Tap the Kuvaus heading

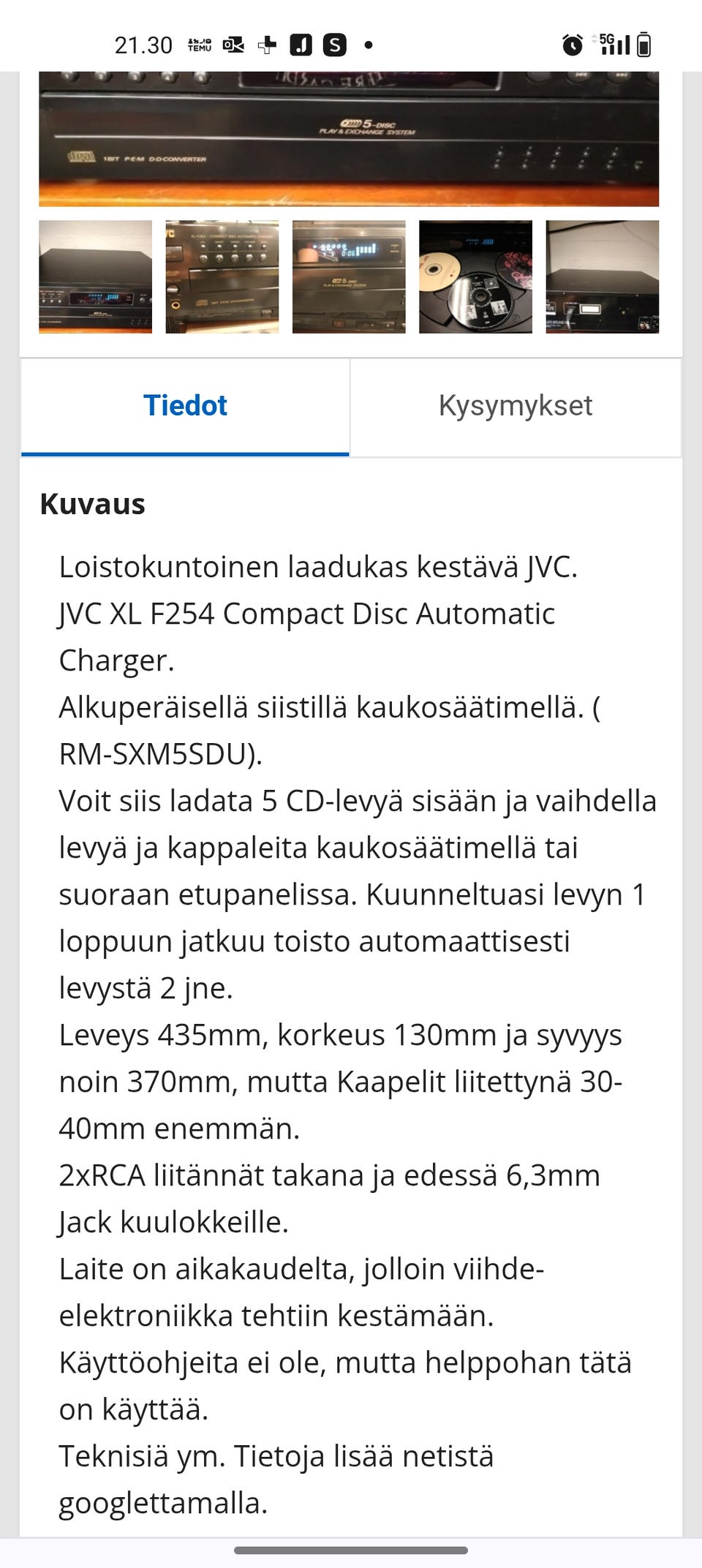point(92,503)
